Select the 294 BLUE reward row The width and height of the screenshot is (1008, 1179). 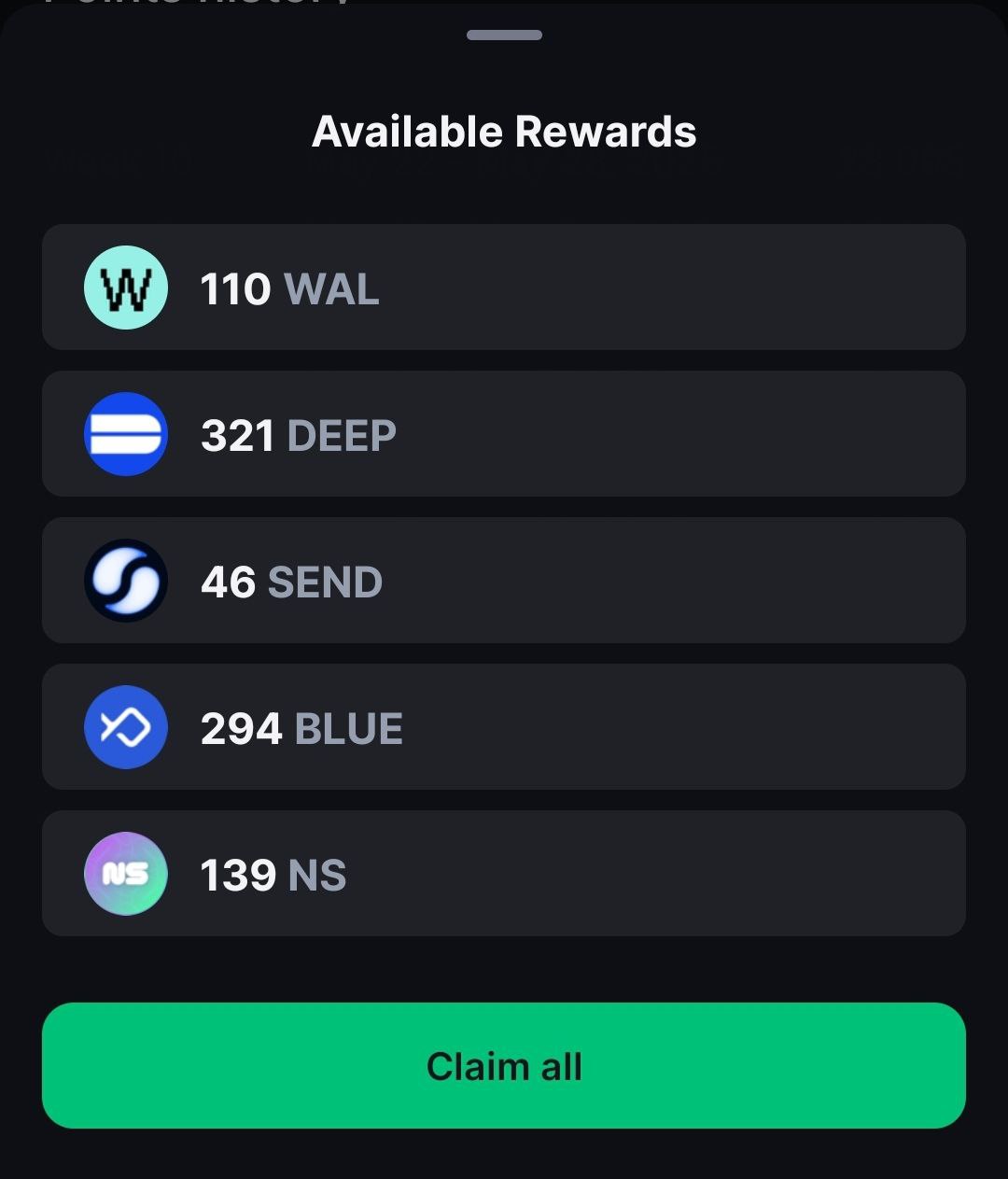pyautogui.click(x=504, y=727)
